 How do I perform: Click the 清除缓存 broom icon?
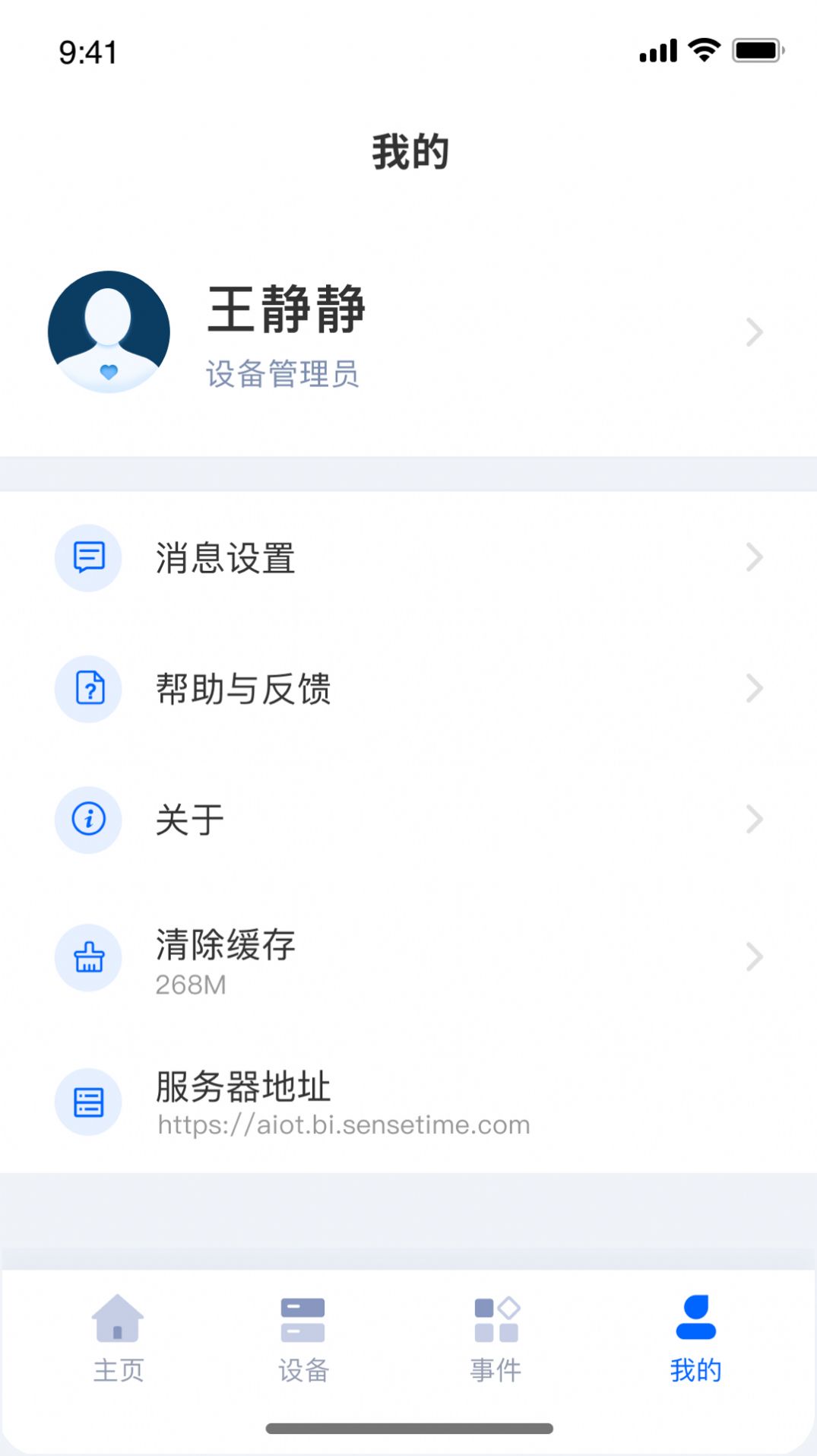coord(88,959)
